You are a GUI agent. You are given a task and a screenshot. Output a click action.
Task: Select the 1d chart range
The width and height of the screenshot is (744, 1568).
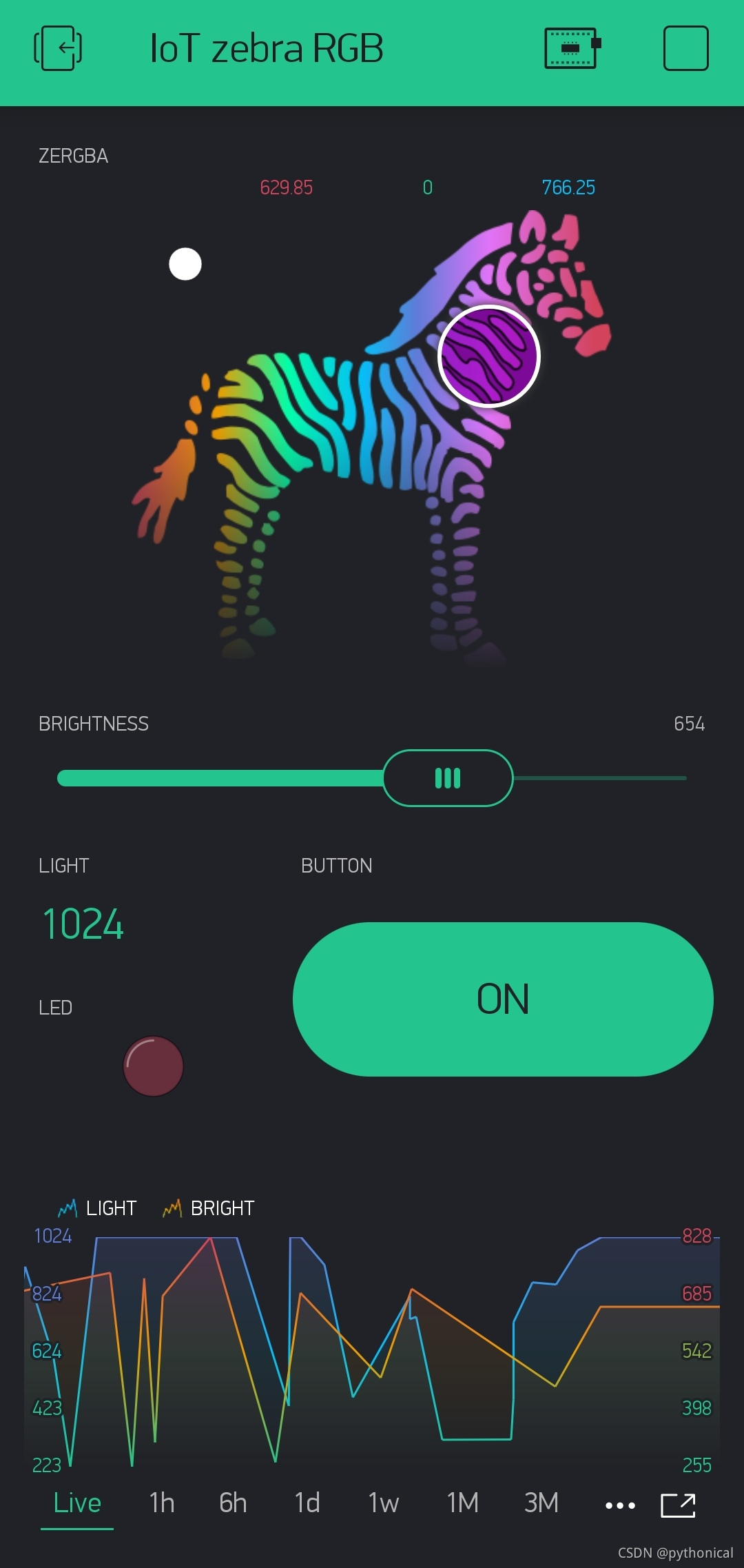(307, 1503)
